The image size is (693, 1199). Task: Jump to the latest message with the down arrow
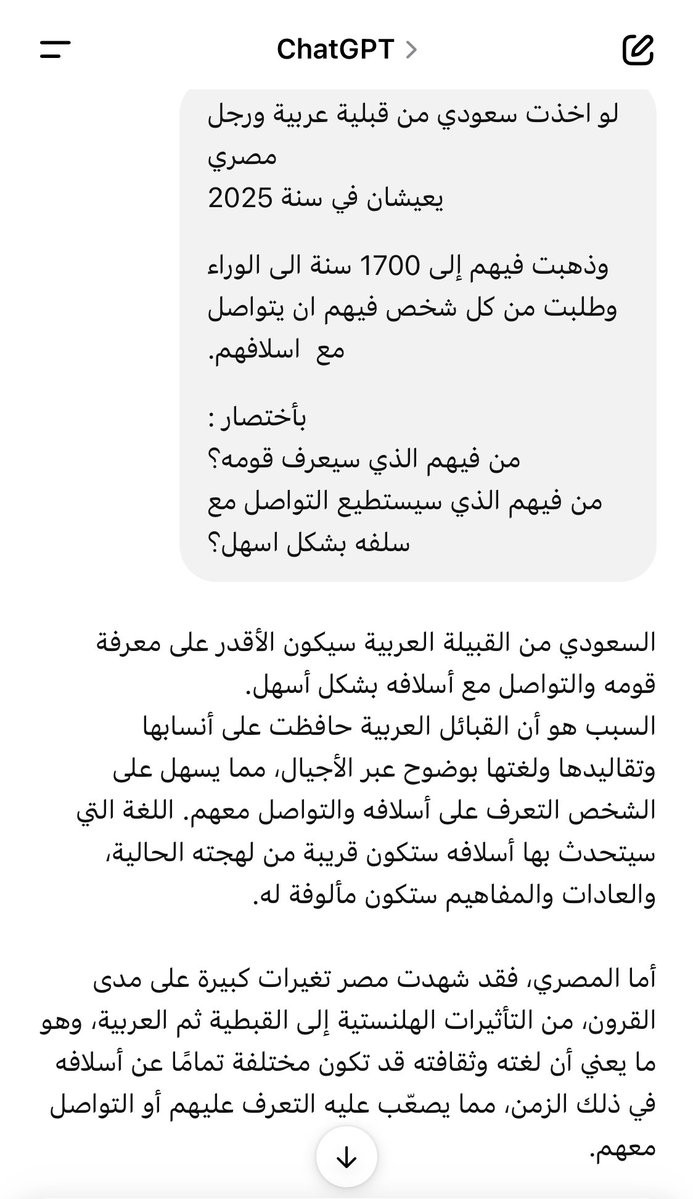(x=346, y=1158)
